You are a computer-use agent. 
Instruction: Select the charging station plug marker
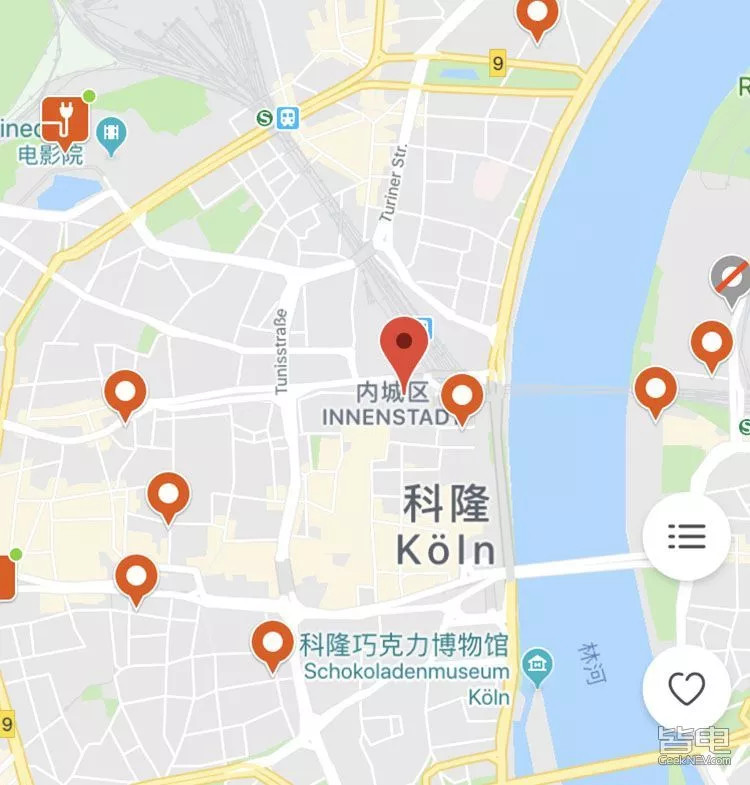point(64,120)
